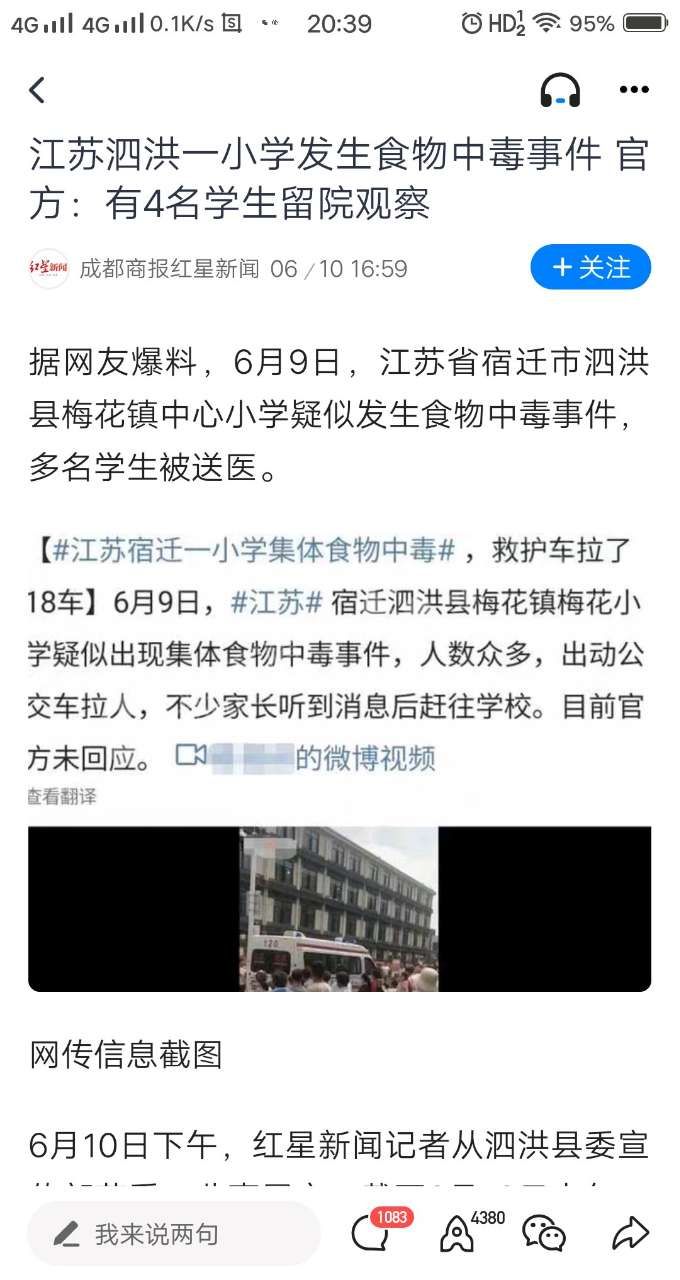Go back using the top-left arrow
The image size is (680, 1280).
pyautogui.click(x=38, y=91)
